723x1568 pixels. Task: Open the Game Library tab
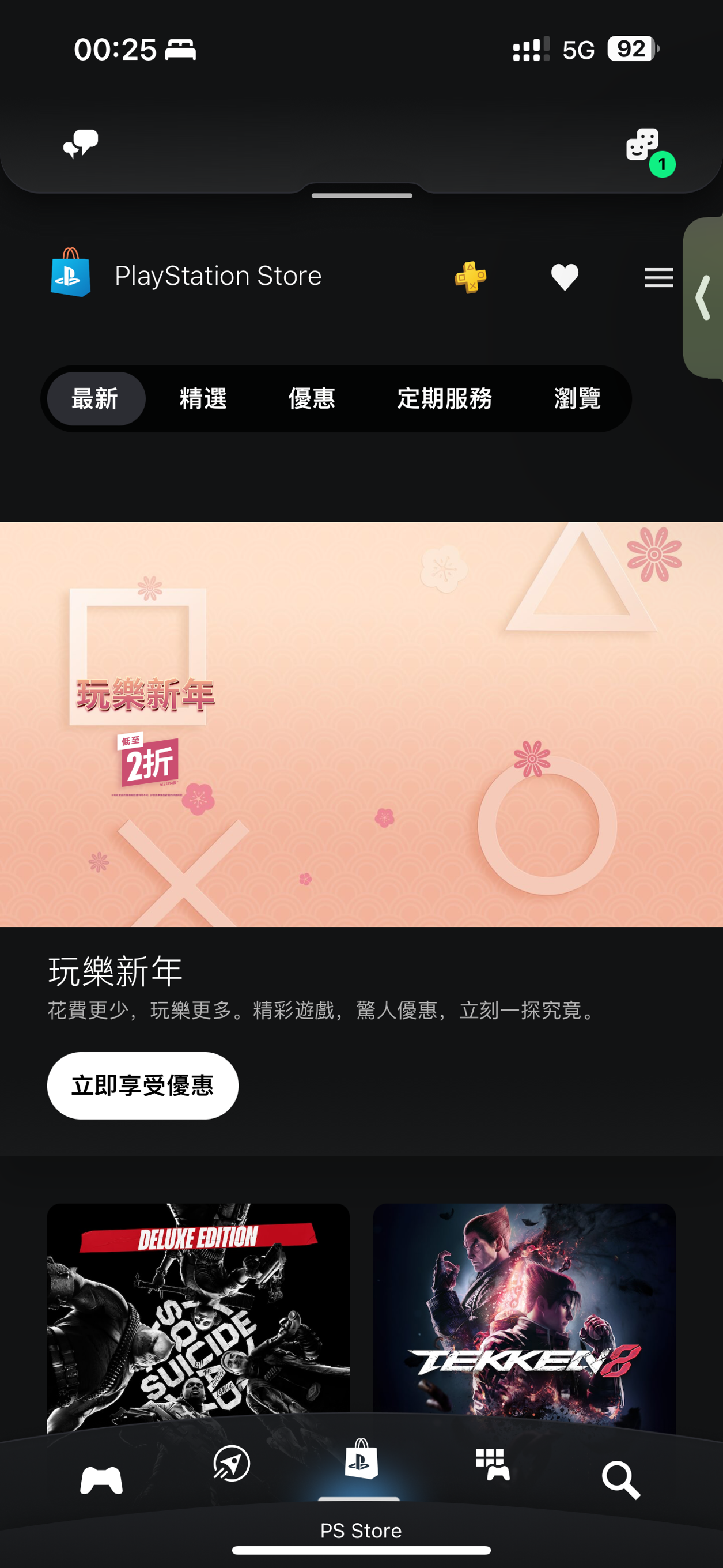tap(493, 1464)
